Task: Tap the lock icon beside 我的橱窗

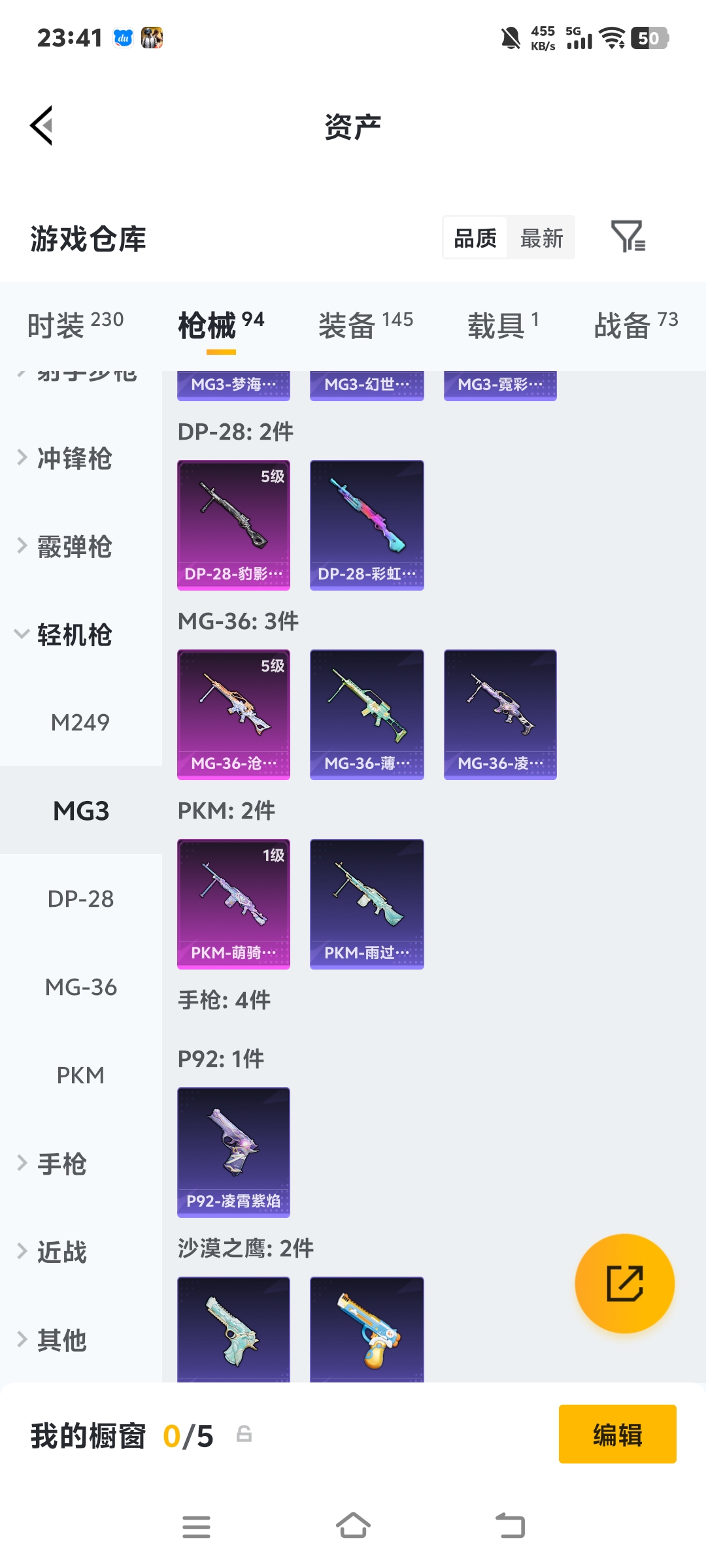Action: pos(244,1435)
